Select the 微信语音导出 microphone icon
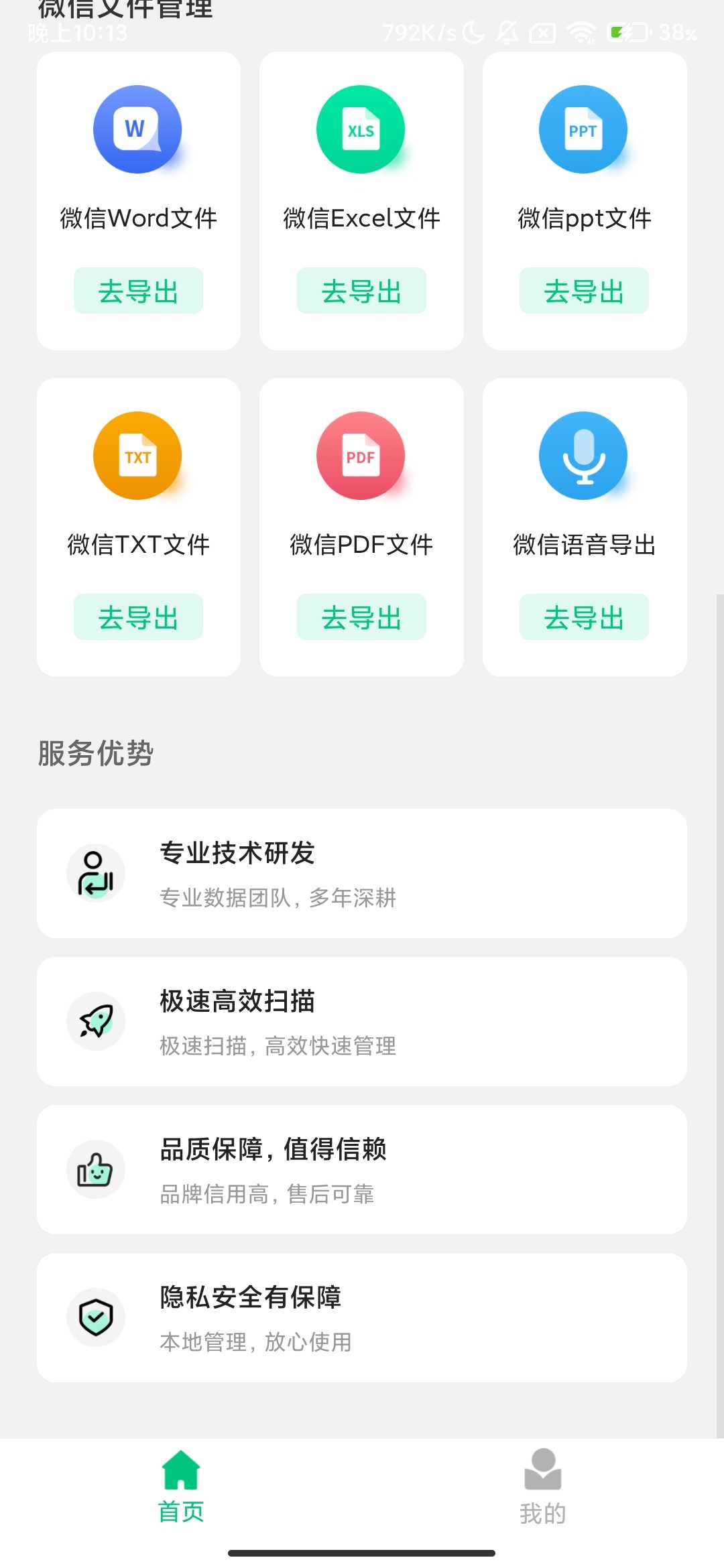 pos(584,456)
